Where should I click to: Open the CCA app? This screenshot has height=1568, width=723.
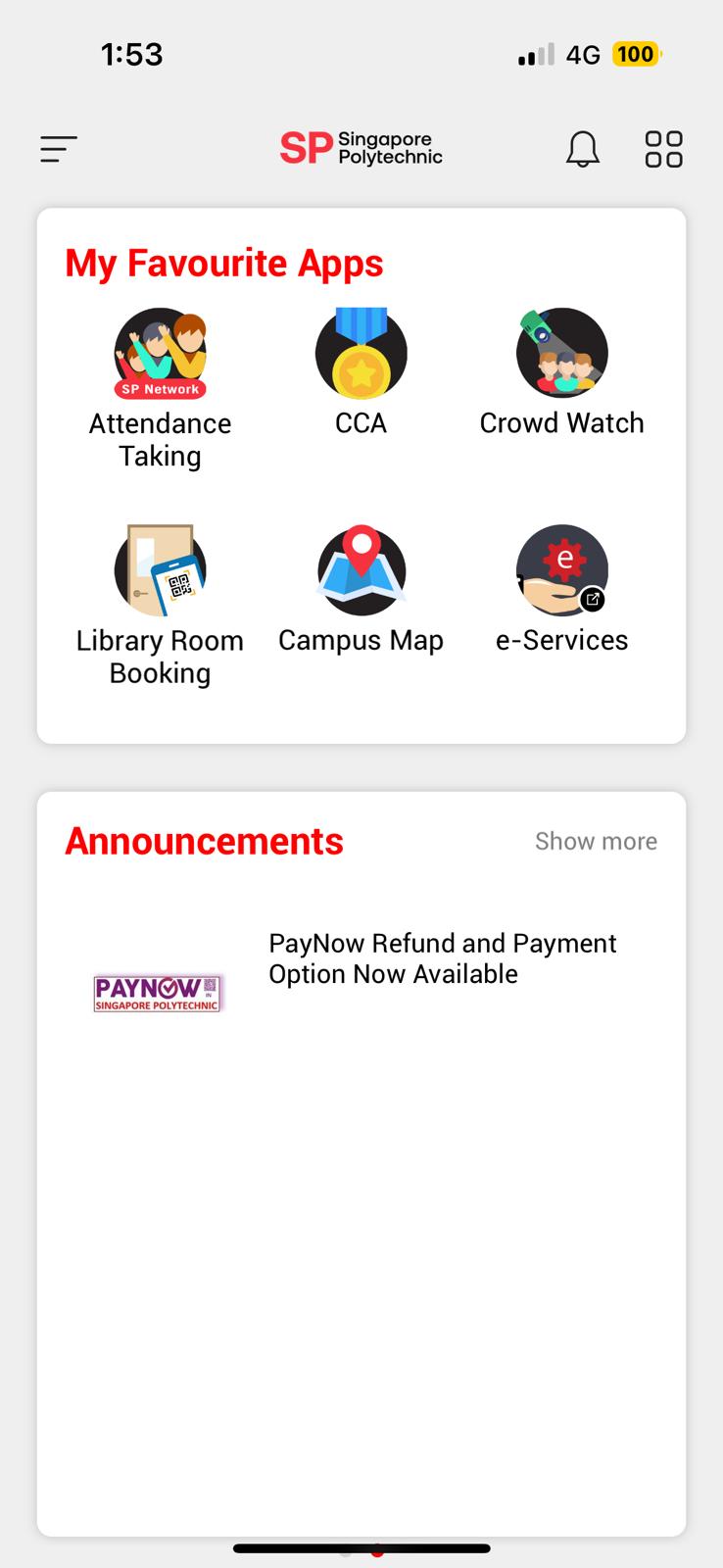click(x=361, y=355)
